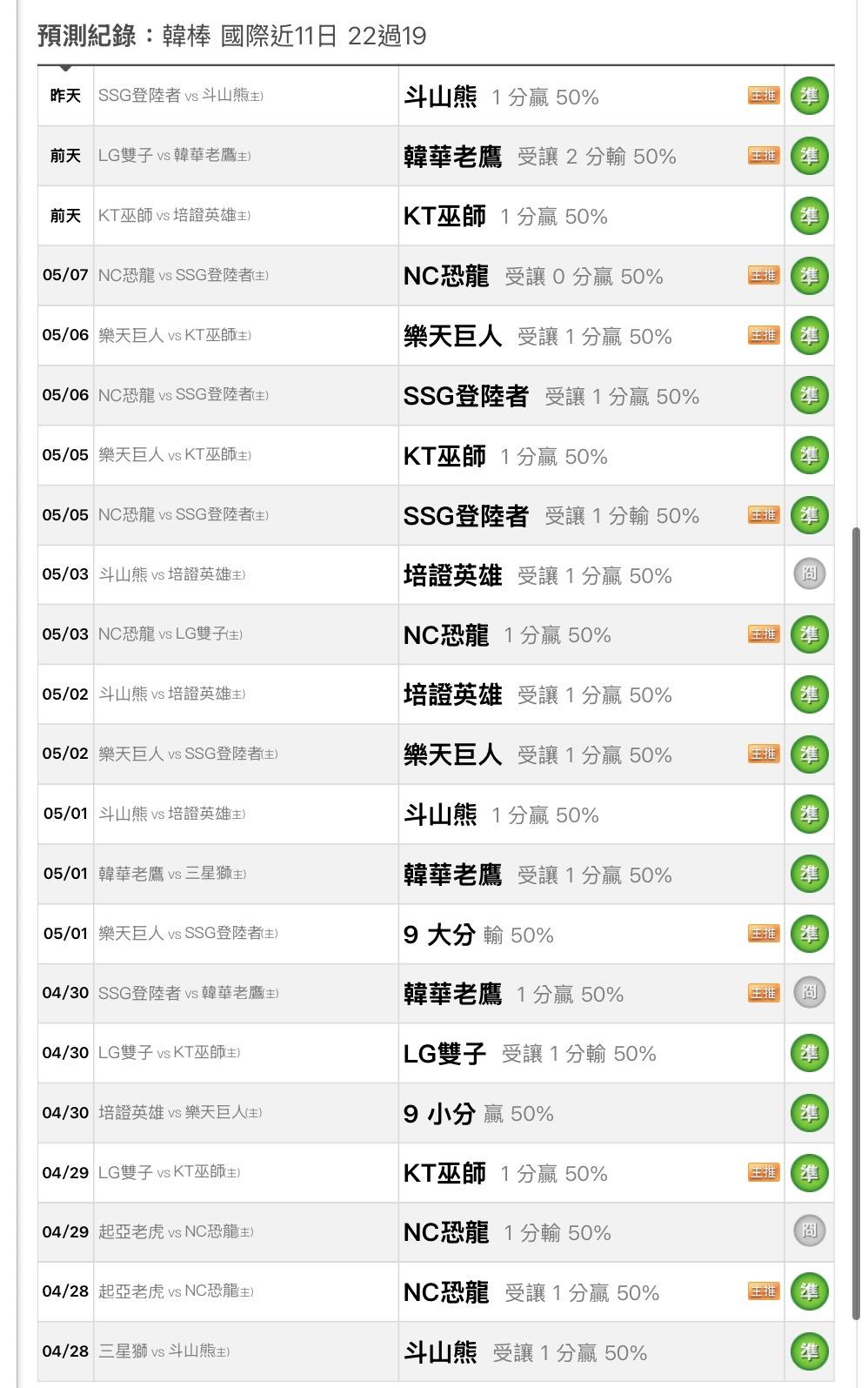Open 05/03 NC恐龍 vs LG雙子 matchup
The width and height of the screenshot is (868, 1388).
tap(170, 634)
